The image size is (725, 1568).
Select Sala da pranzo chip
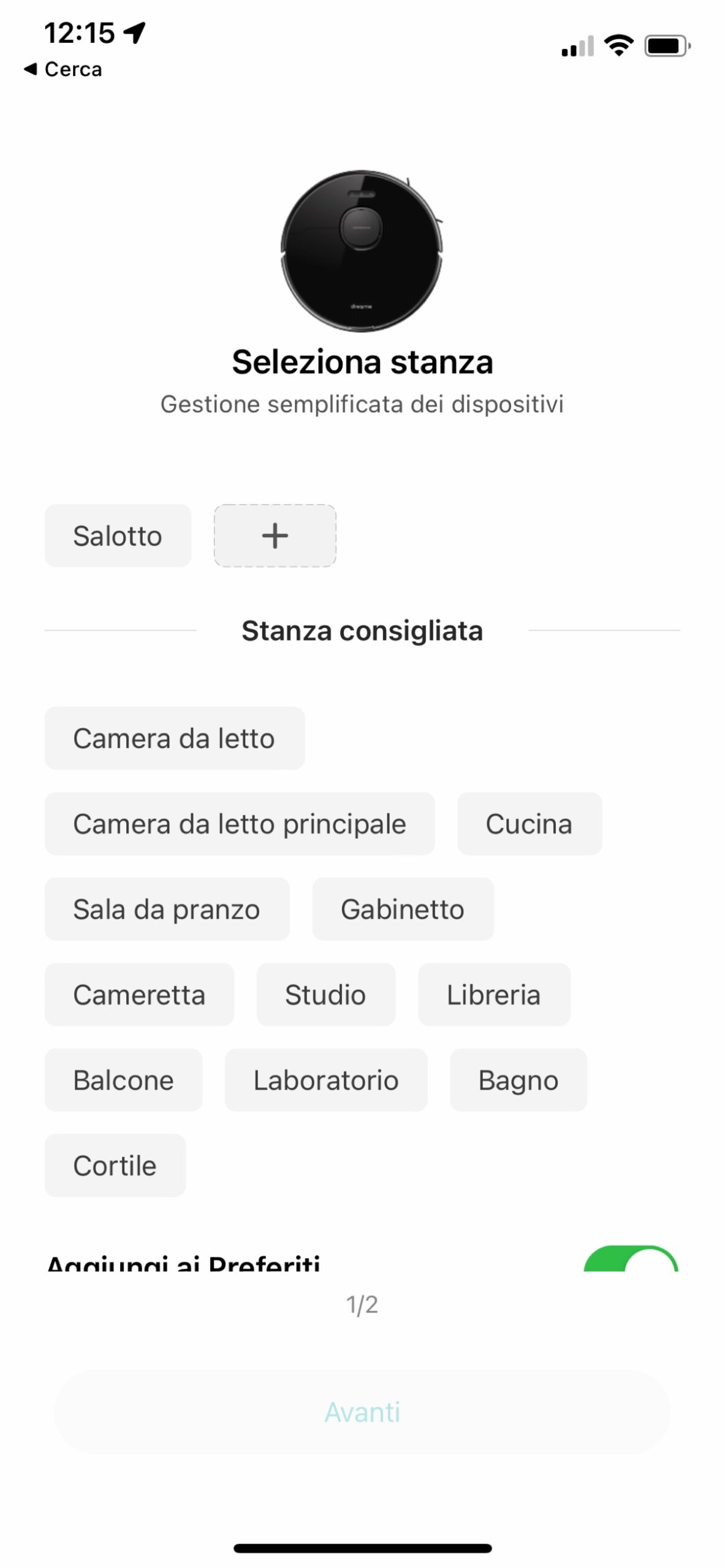167,908
